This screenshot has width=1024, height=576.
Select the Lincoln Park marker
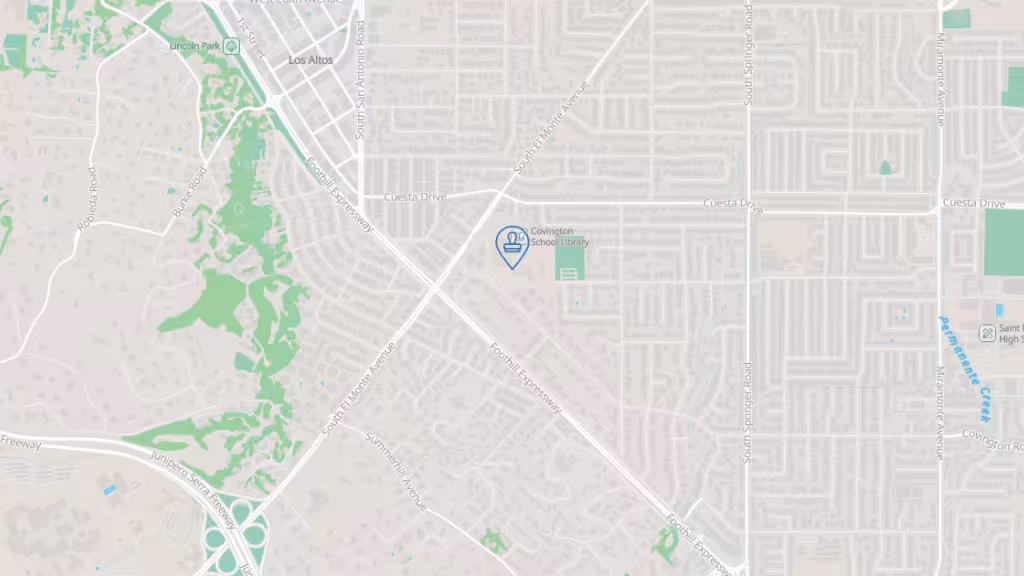click(x=232, y=46)
